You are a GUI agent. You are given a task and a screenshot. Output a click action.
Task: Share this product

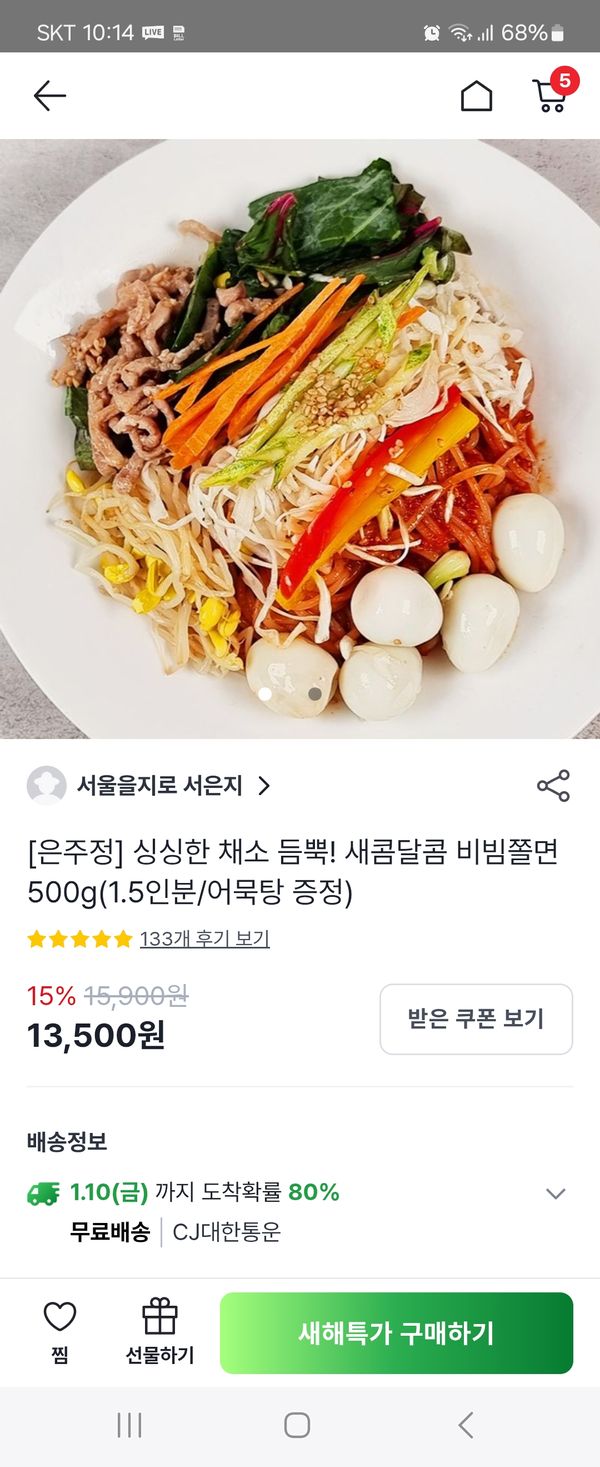[x=553, y=786]
